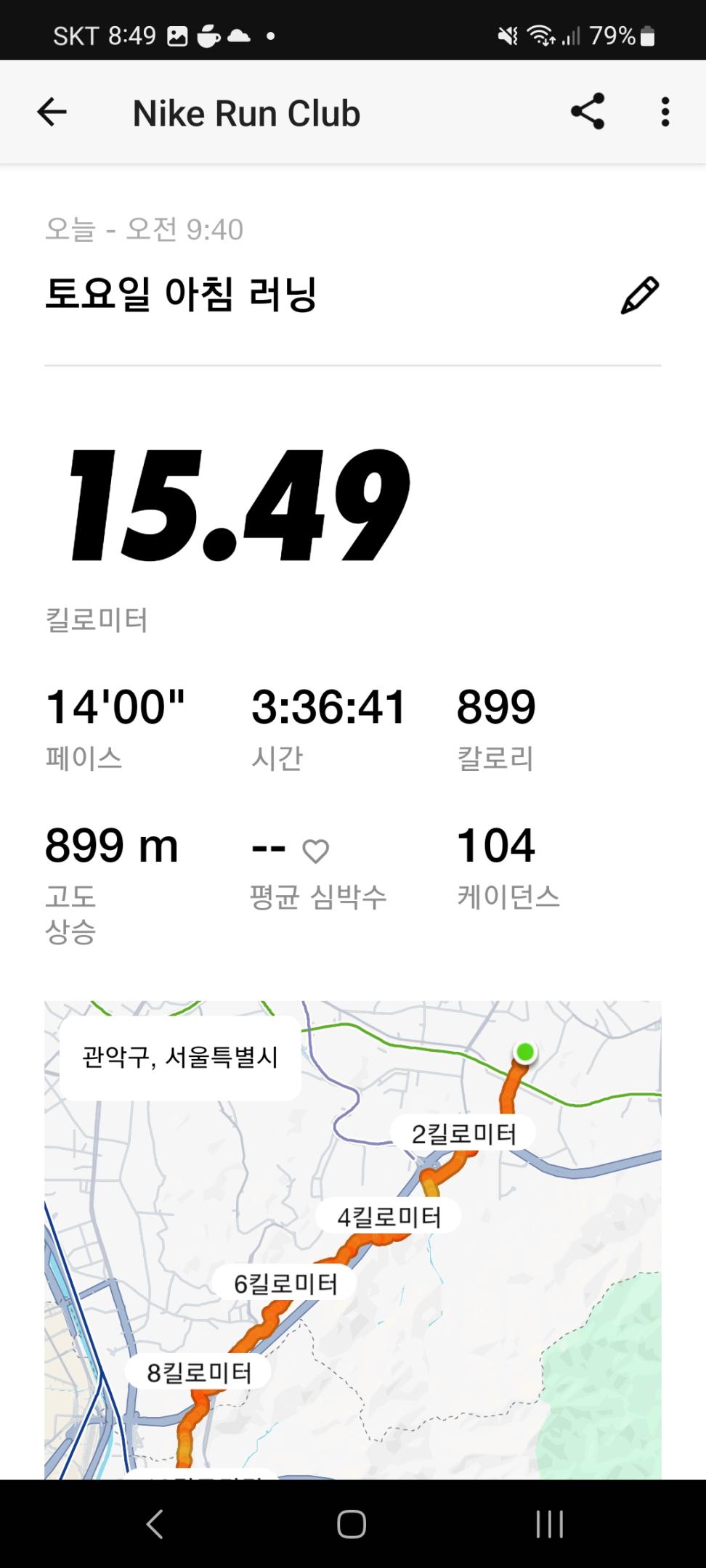Tap the Android back navigation button
This screenshot has width=706, height=1568.
(154, 1523)
